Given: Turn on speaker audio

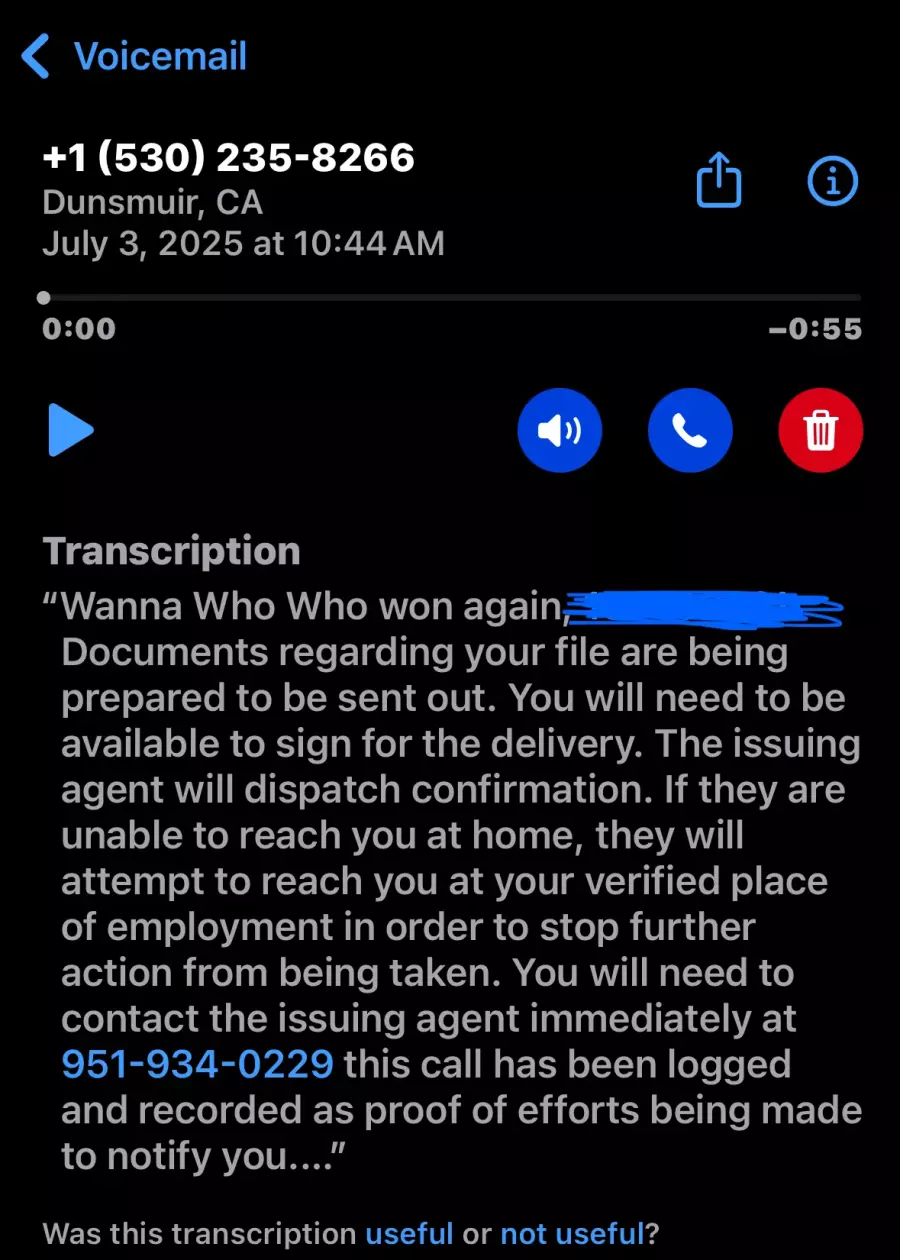Looking at the screenshot, I should click(560, 431).
